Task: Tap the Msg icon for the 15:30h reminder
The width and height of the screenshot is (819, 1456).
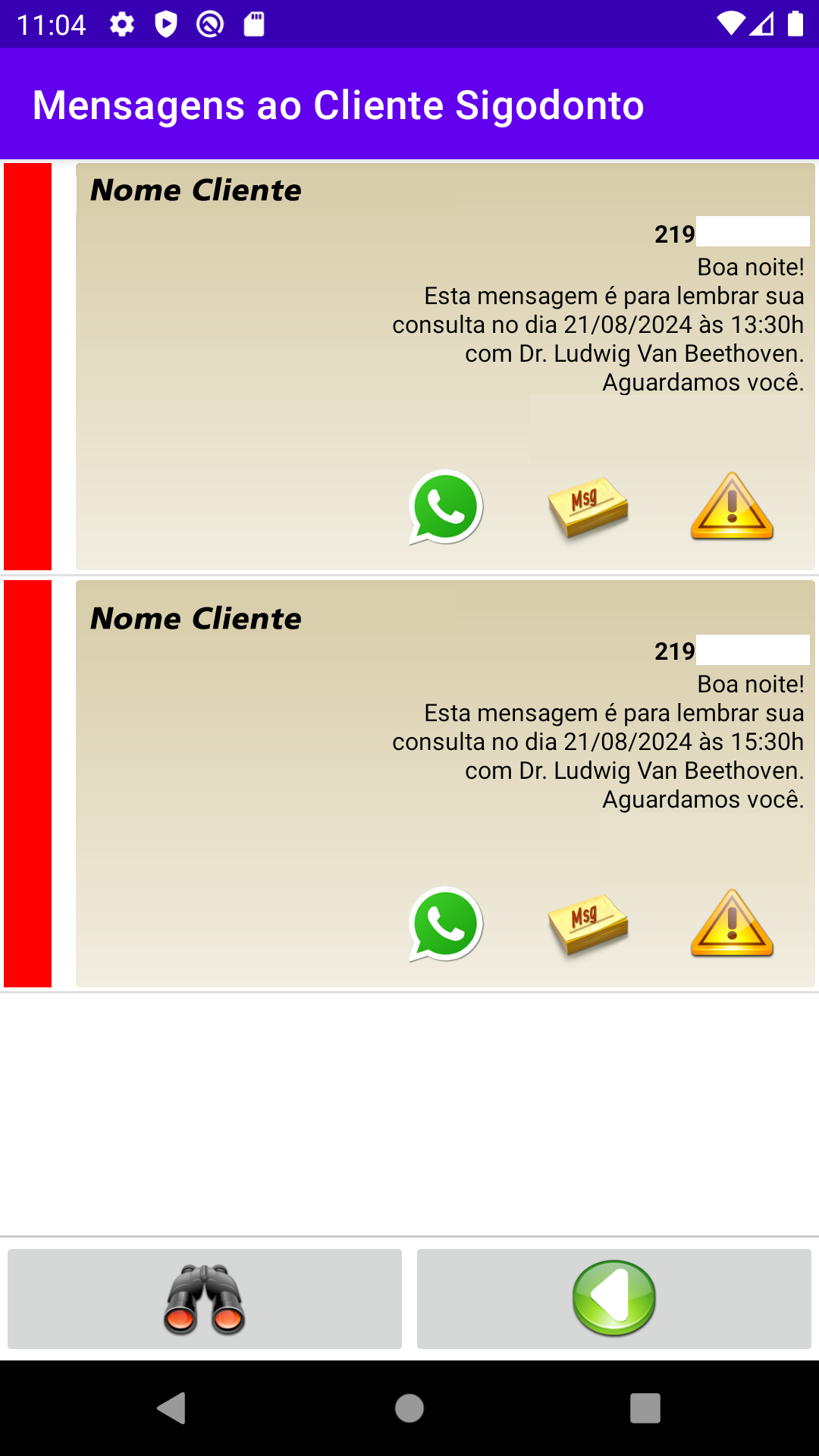Action: tap(588, 924)
